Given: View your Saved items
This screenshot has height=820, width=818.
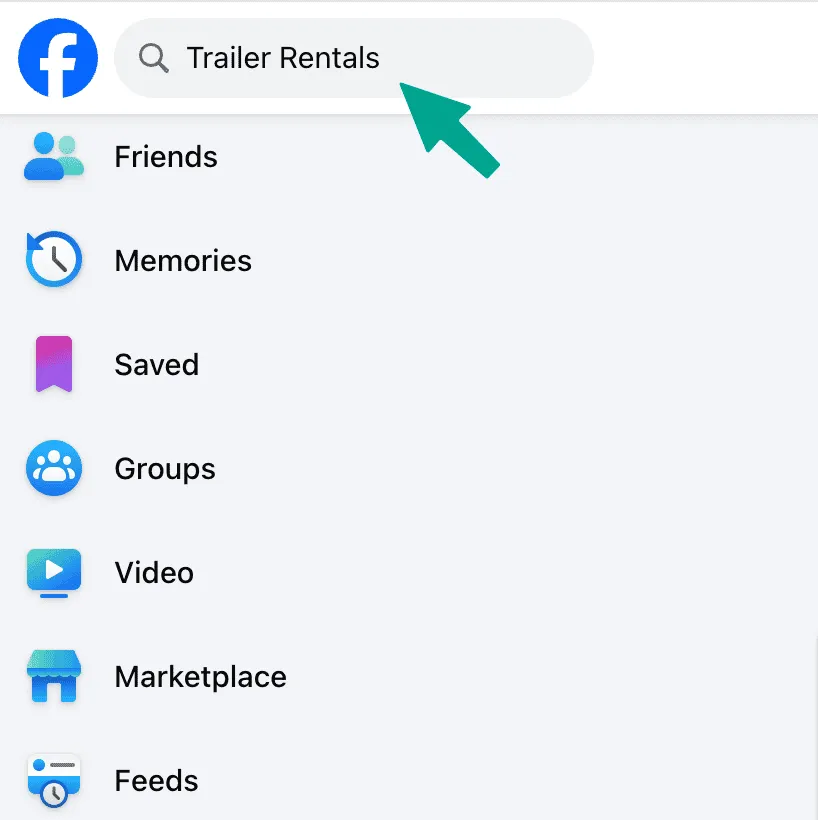Looking at the screenshot, I should pos(156,365).
